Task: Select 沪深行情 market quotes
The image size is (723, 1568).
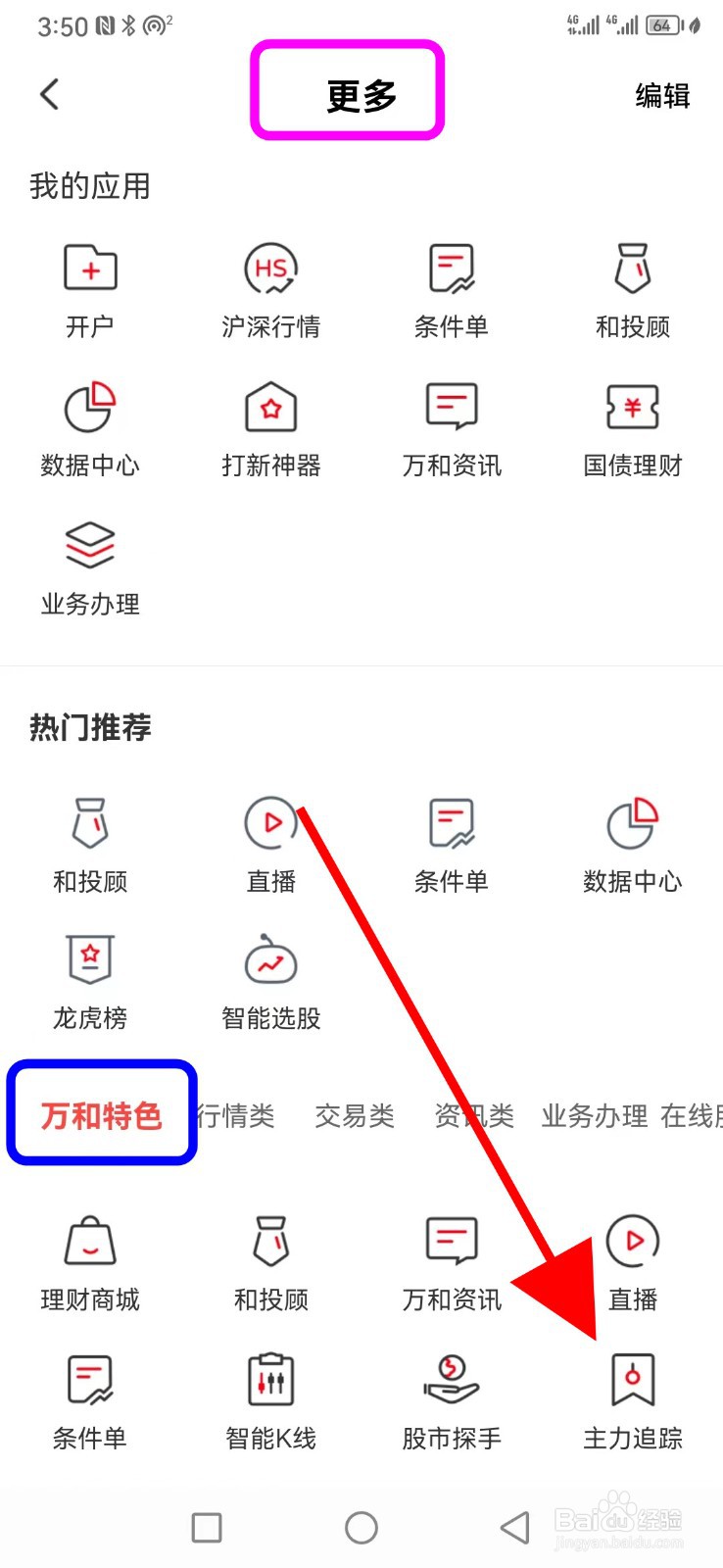Action: (x=270, y=289)
